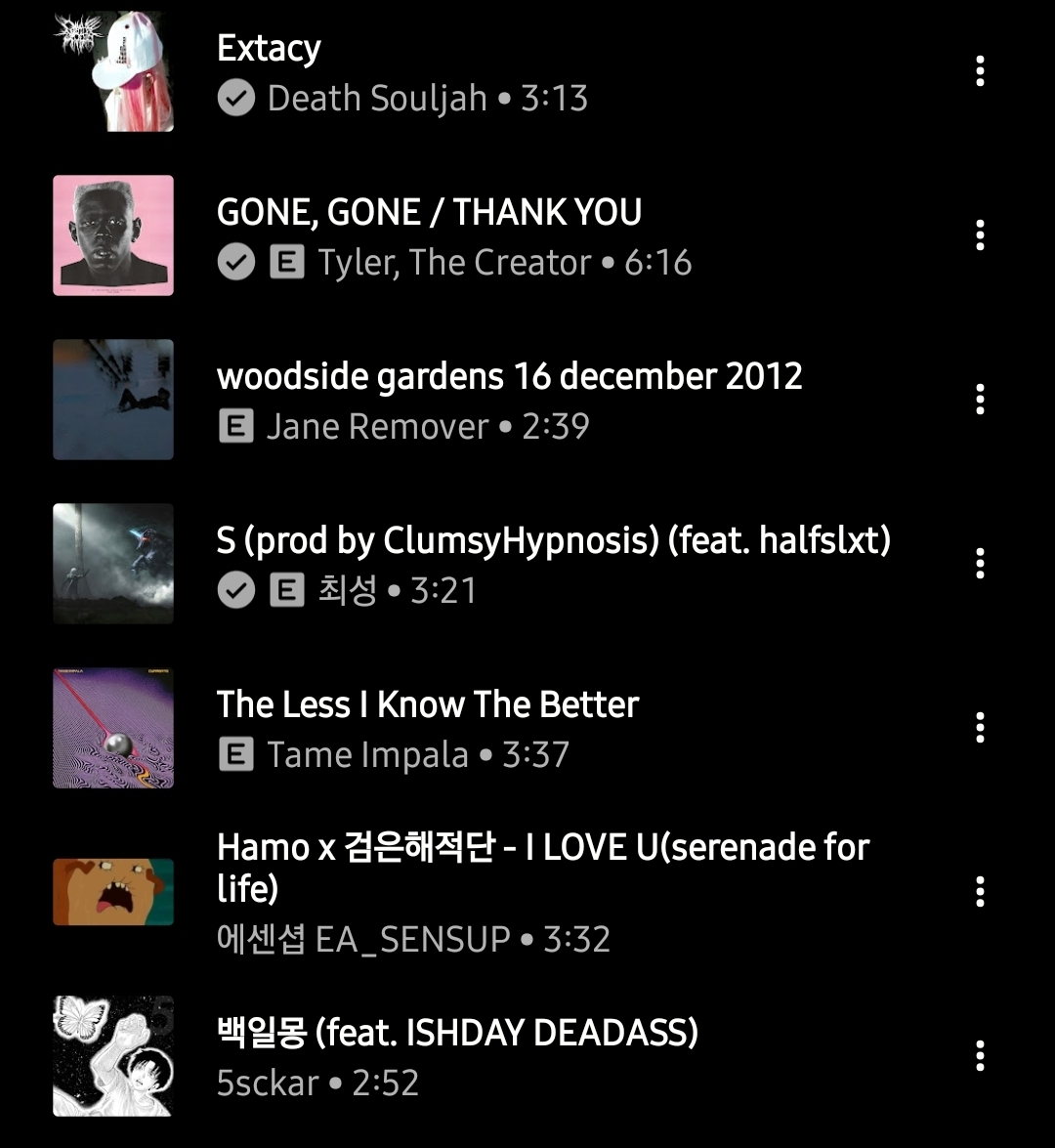Click the Explicit badge on the Tame Impala track
Image resolution: width=1055 pixels, height=1148 pixels.
click(234, 754)
